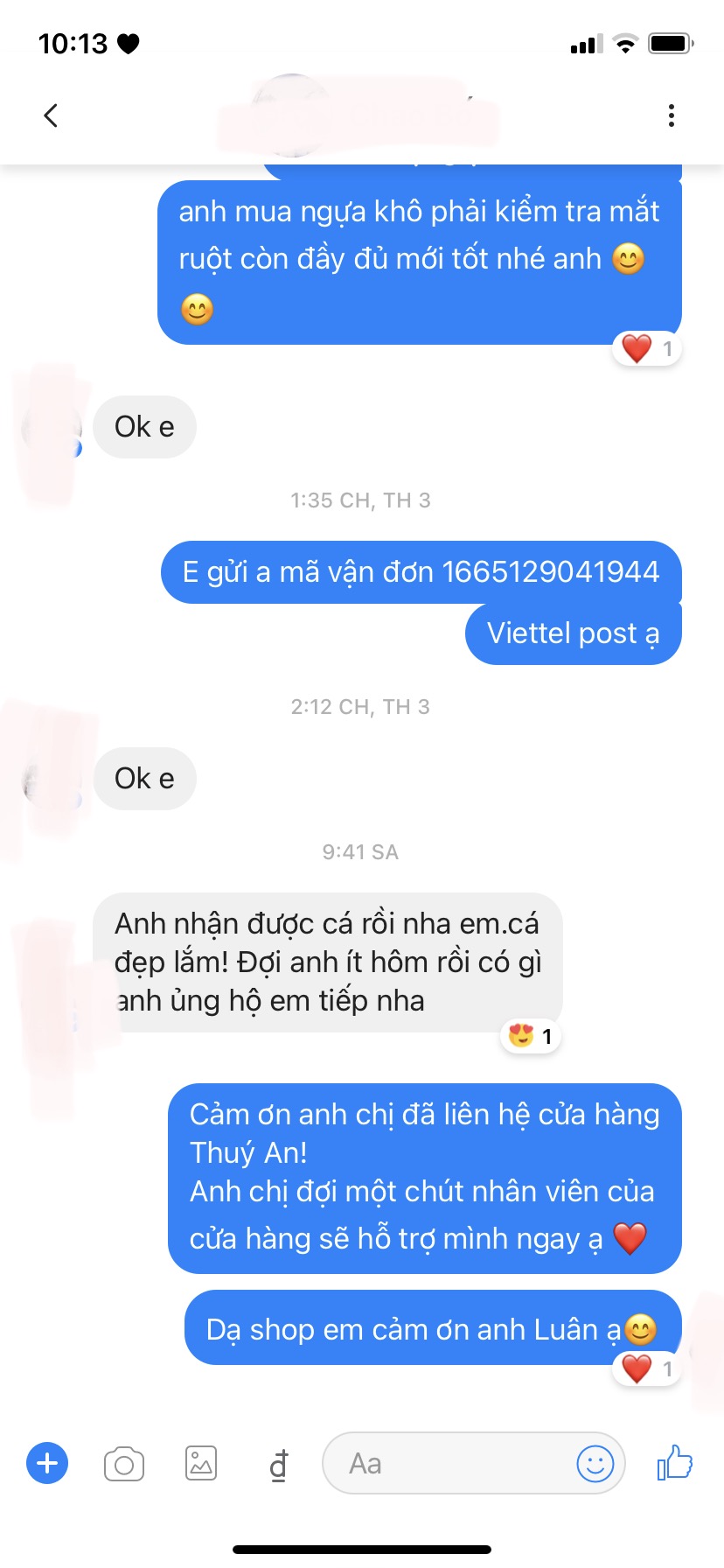724x1568 pixels.
Task: View heart reaction on 'anh mua ngựa khô' message
Action: (647, 348)
